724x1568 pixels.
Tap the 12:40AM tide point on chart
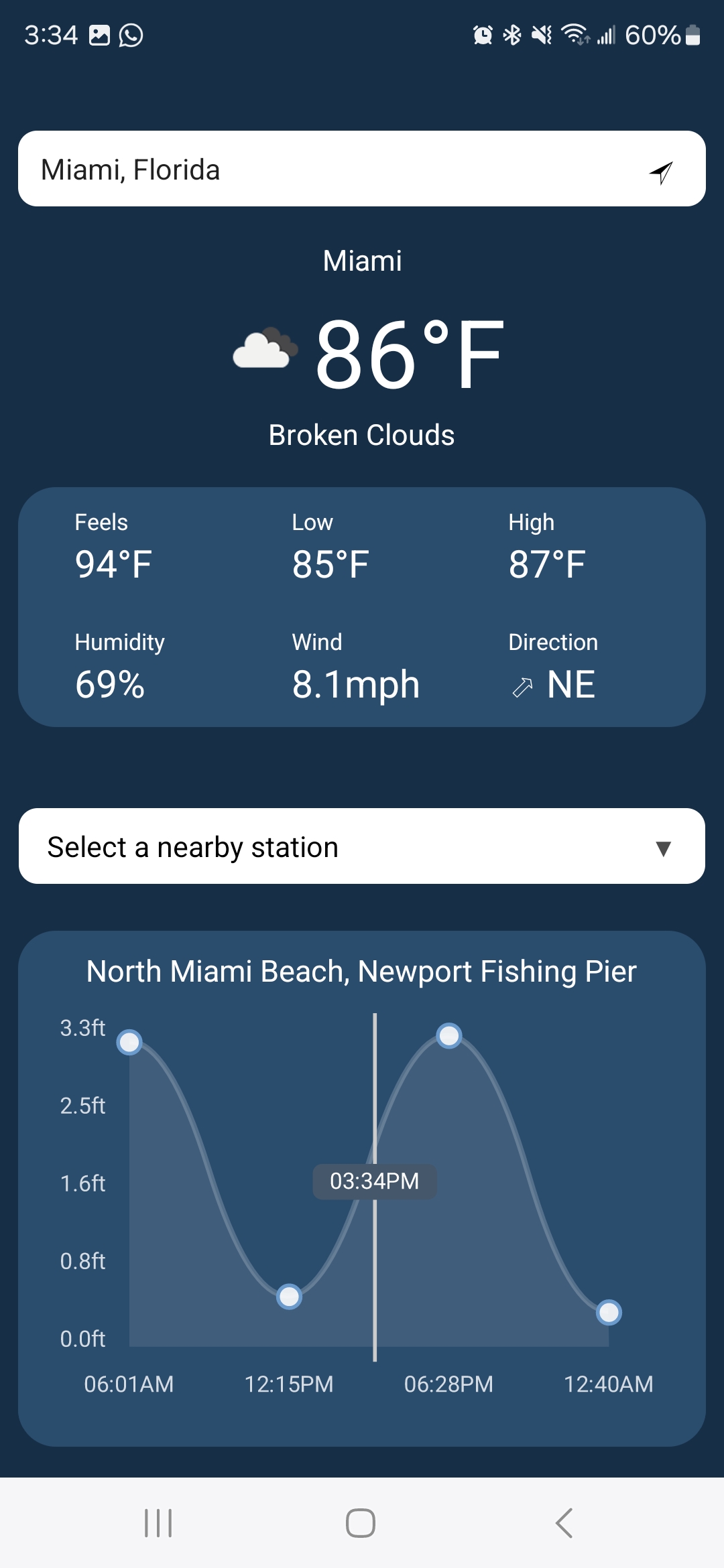pos(609,1312)
